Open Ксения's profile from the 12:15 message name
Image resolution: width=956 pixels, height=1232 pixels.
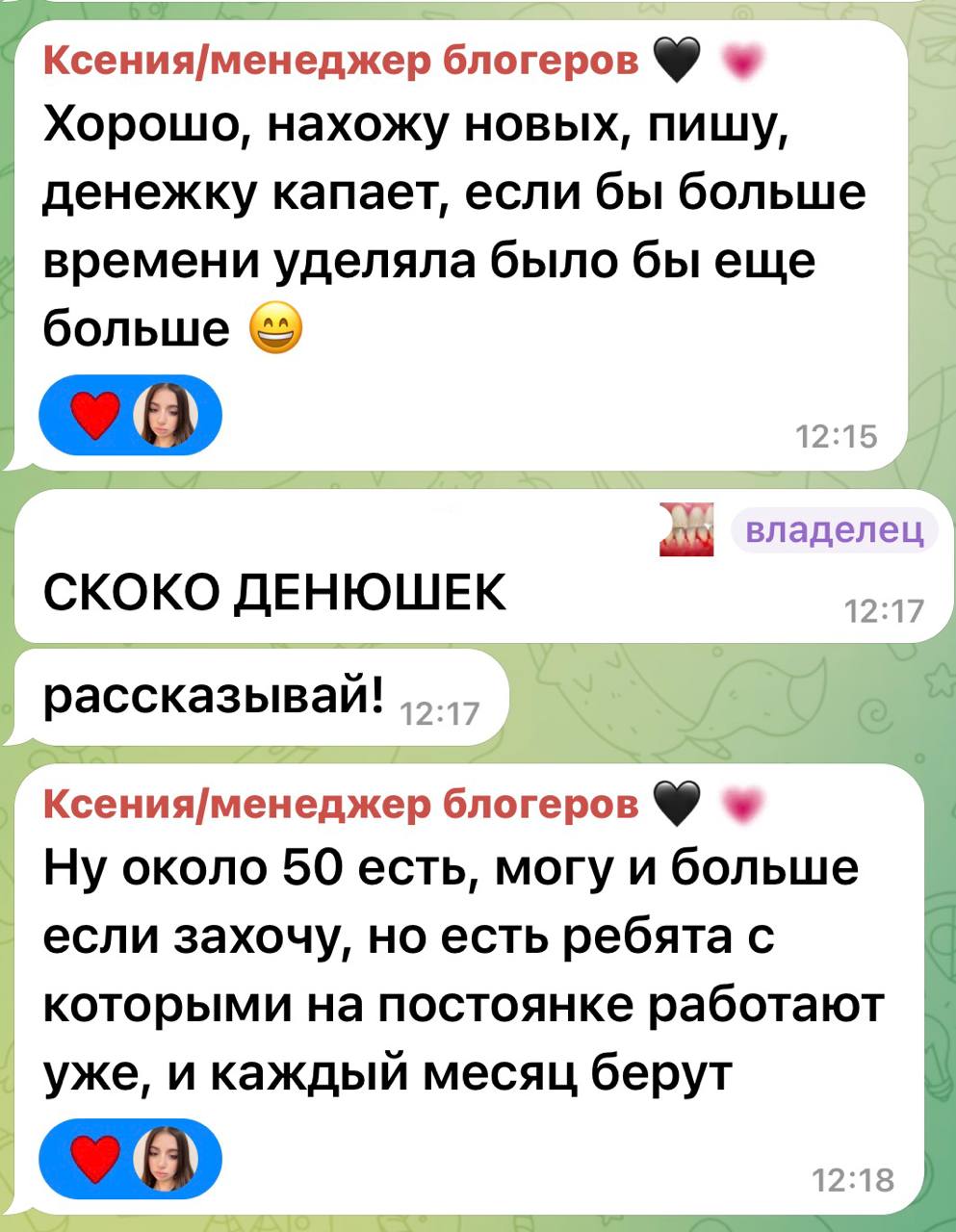coord(341,61)
